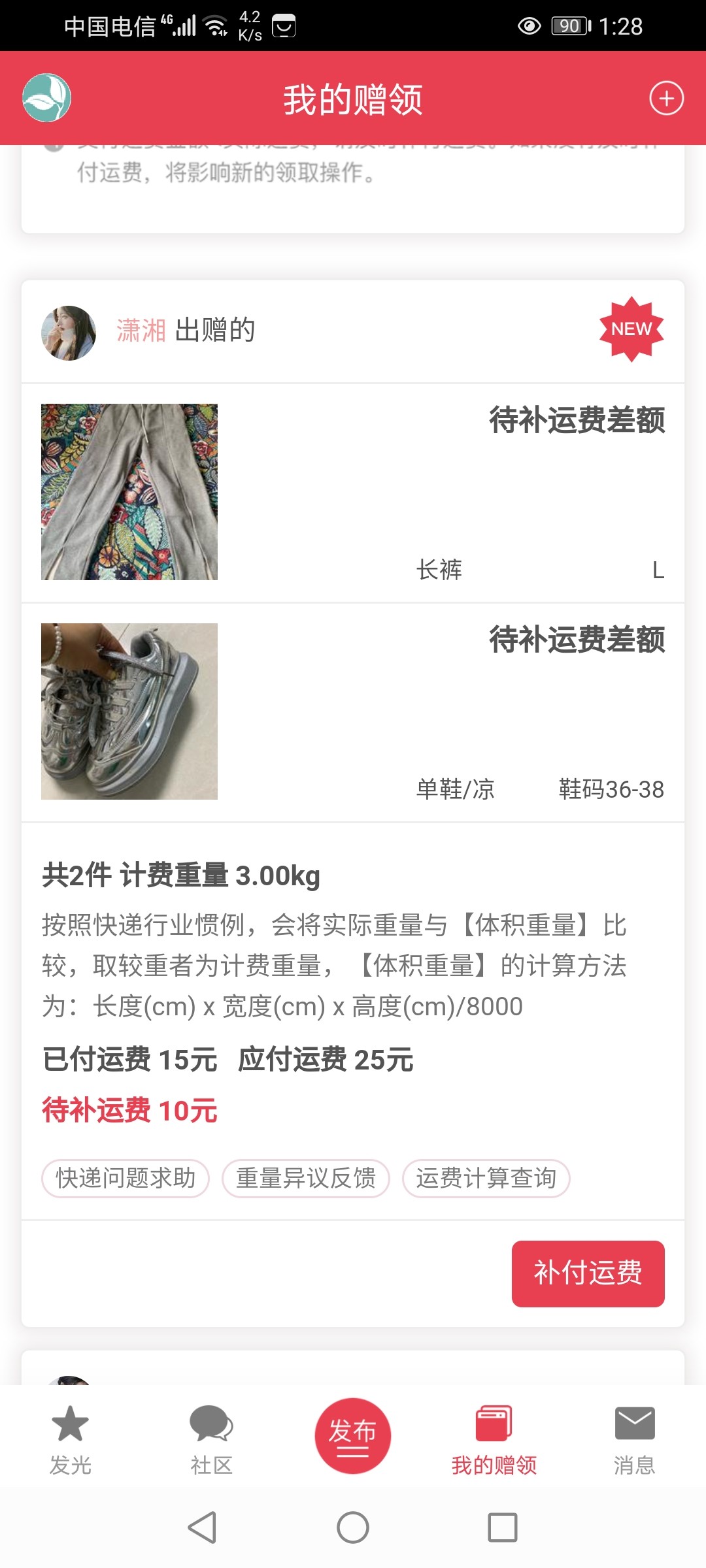Image resolution: width=706 pixels, height=1568 pixels.
Task: View the 单鞋/凉 shoes item
Action: (129, 711)
